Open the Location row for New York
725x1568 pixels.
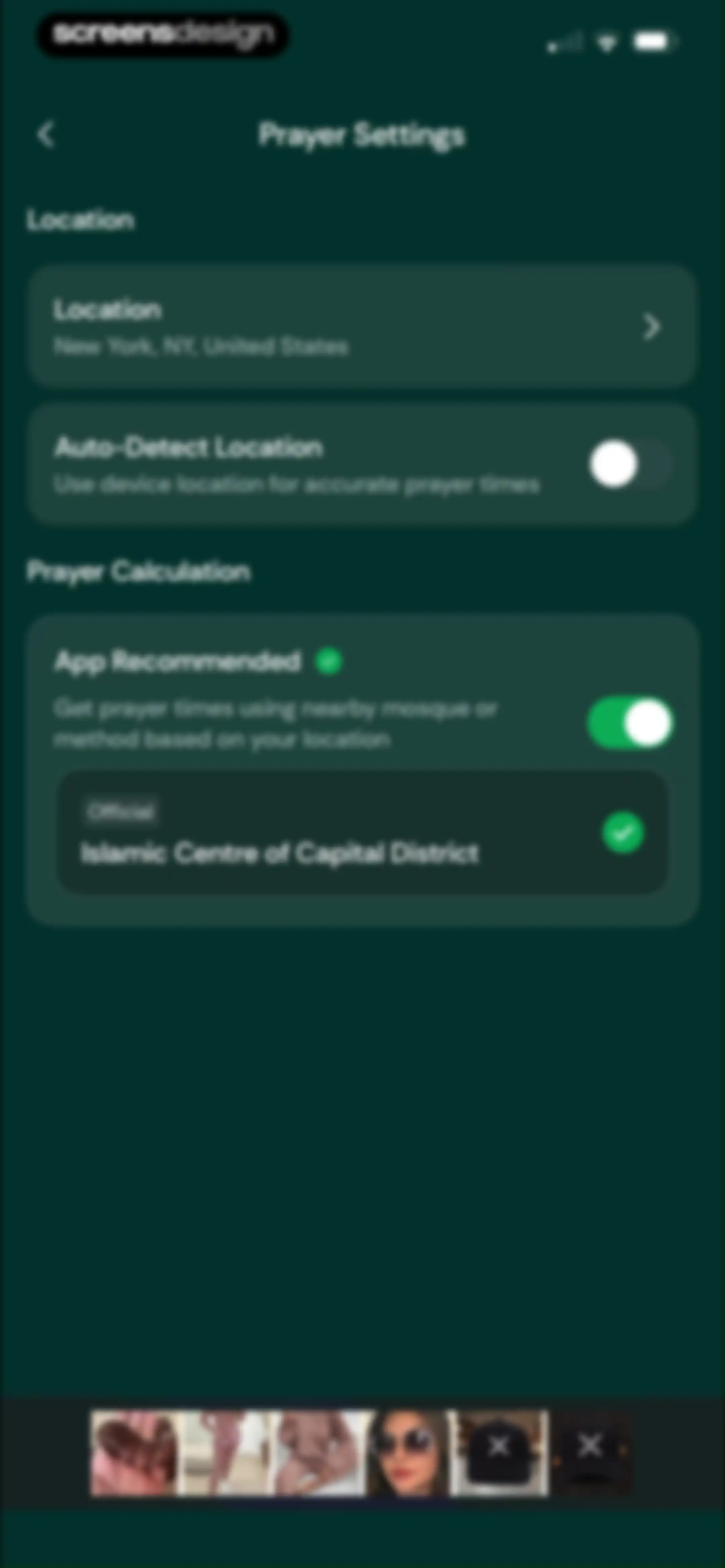[362, 326]
